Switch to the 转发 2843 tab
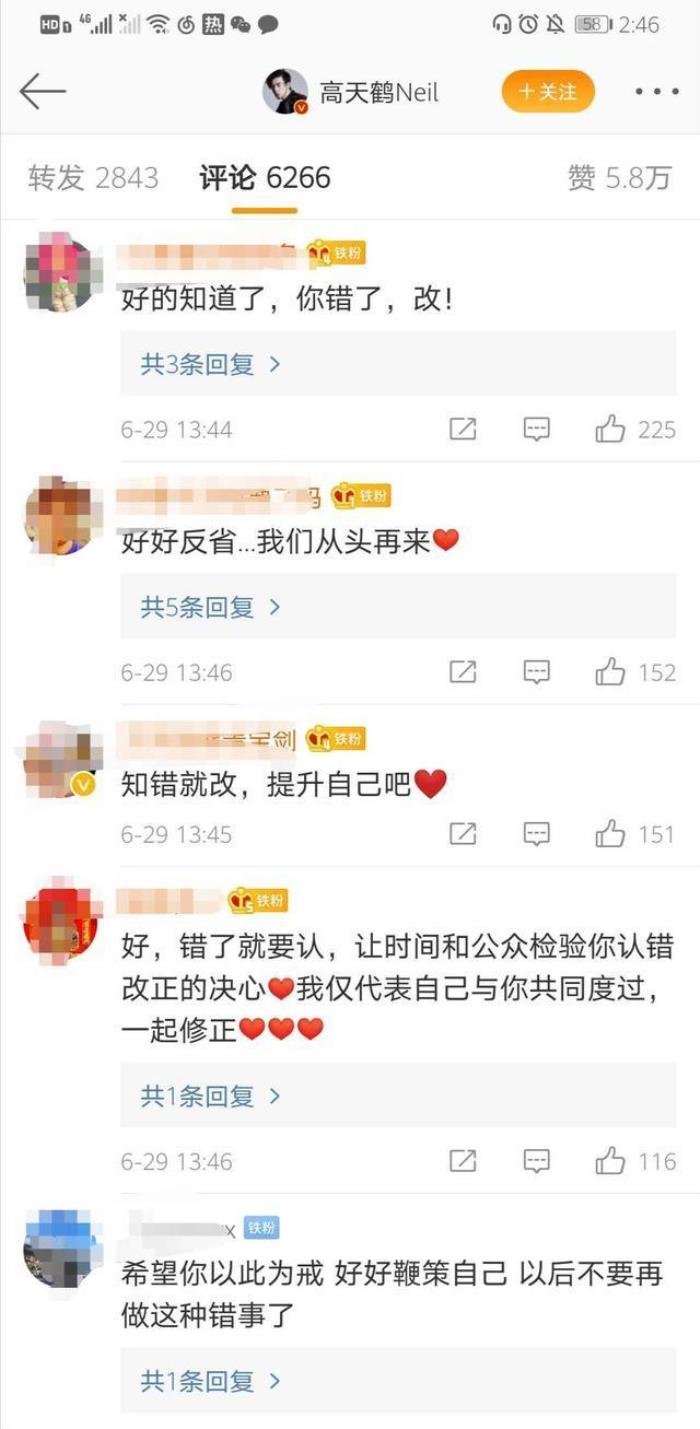The height and width of the screenshot is (1429, 700). [x=93, y=178]
